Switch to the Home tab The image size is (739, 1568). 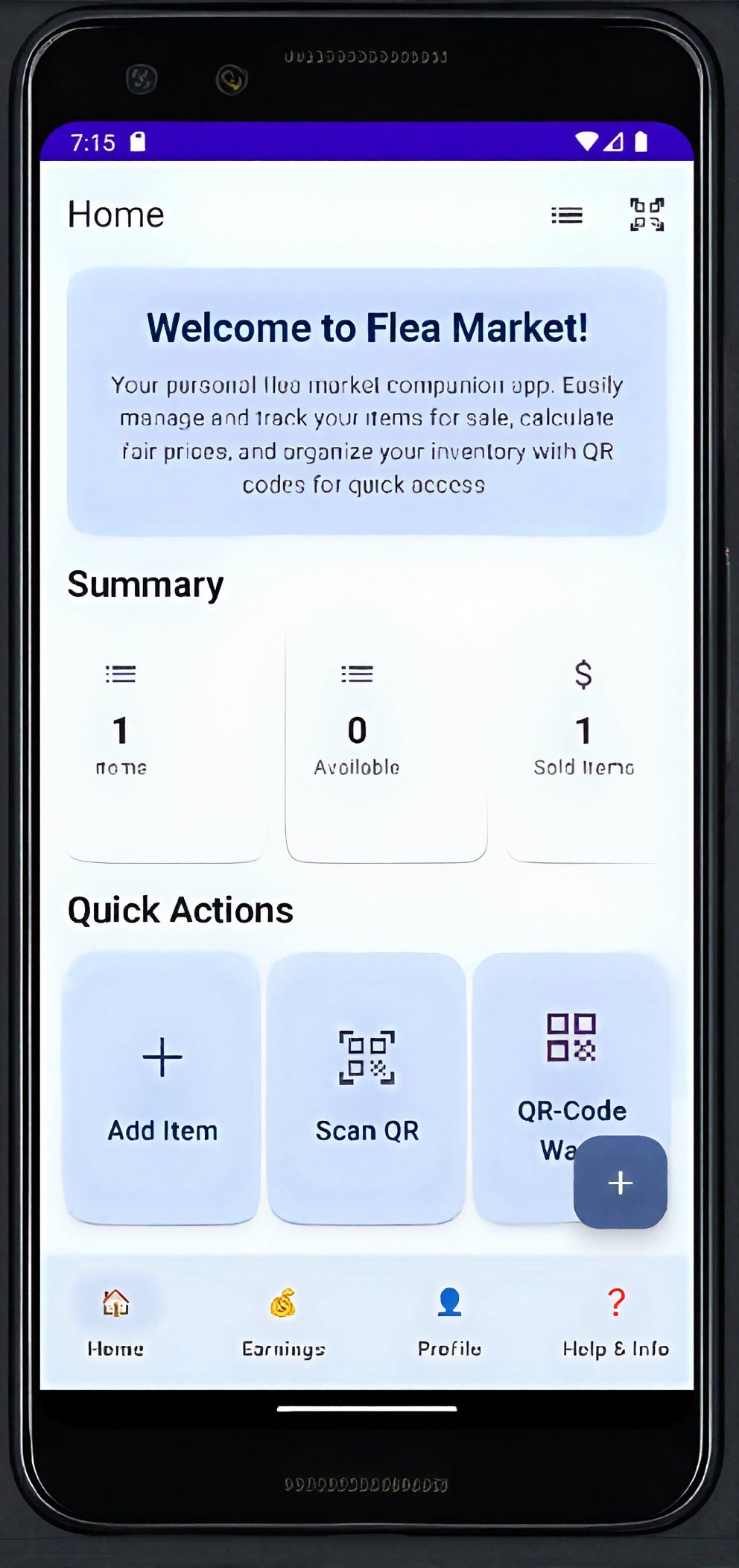[x=115, y=1321]
